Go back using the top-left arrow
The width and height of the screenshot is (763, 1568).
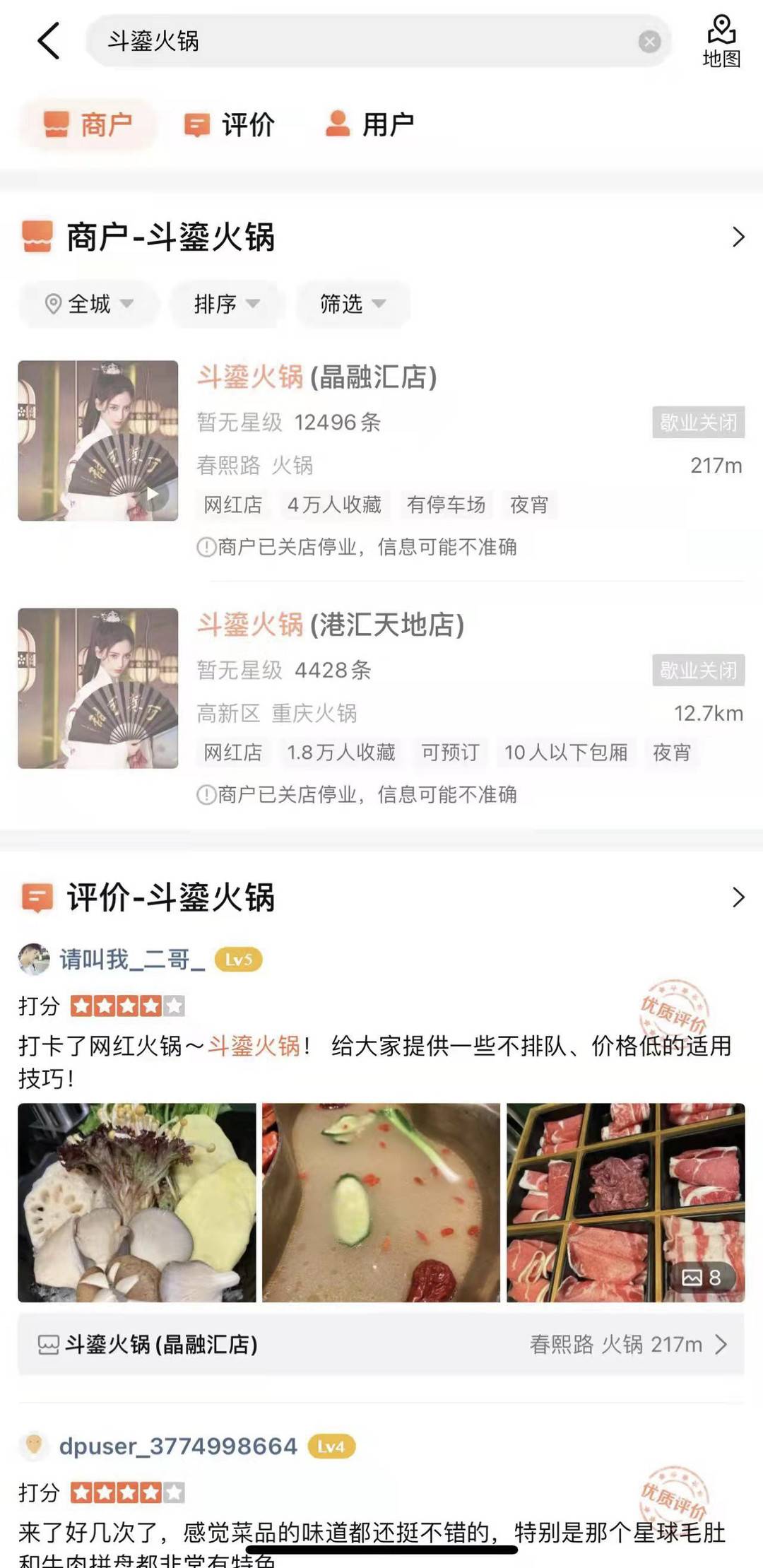(48, 41)
